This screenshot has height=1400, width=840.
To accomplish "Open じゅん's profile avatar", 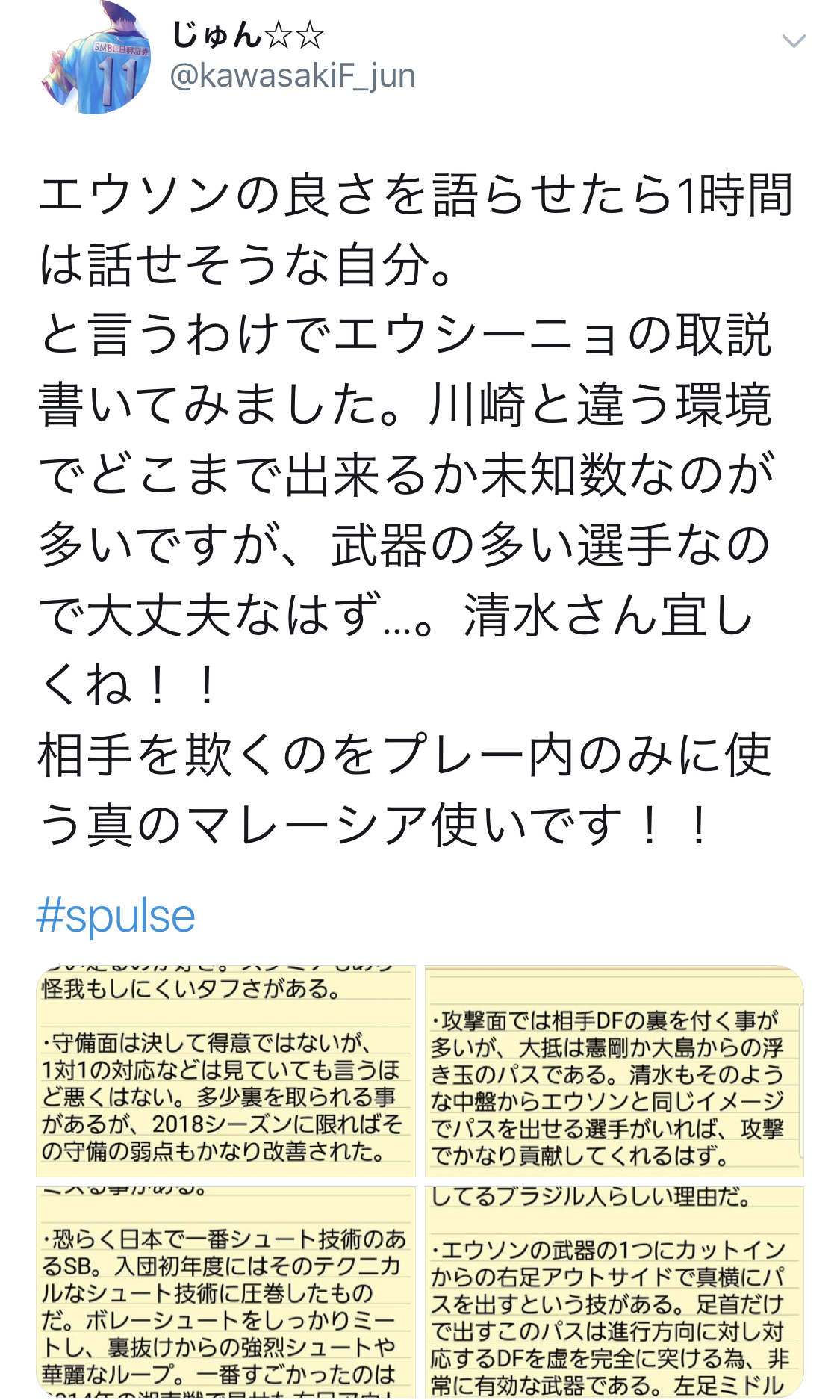I will [96, 58].
